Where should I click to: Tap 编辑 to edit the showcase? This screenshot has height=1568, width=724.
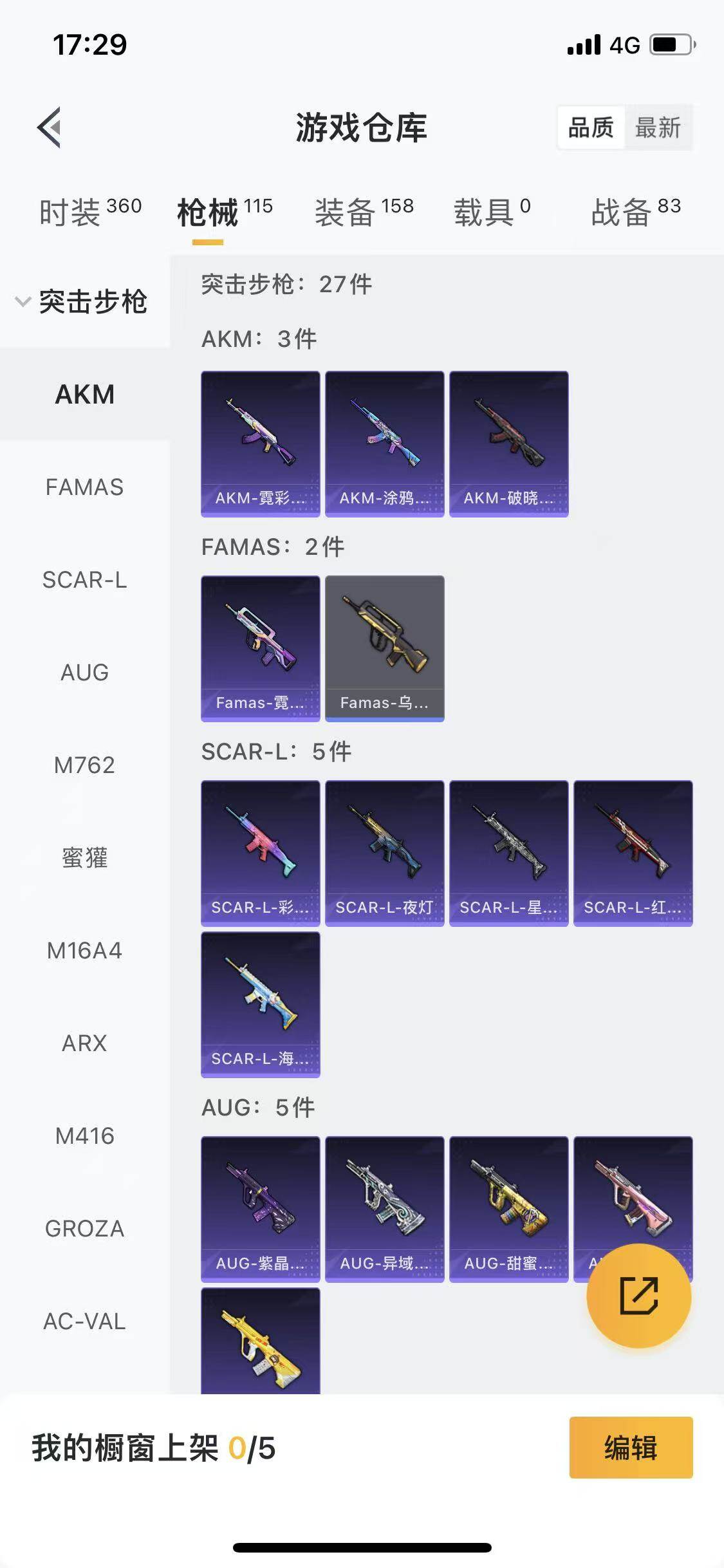point(631,1448)
